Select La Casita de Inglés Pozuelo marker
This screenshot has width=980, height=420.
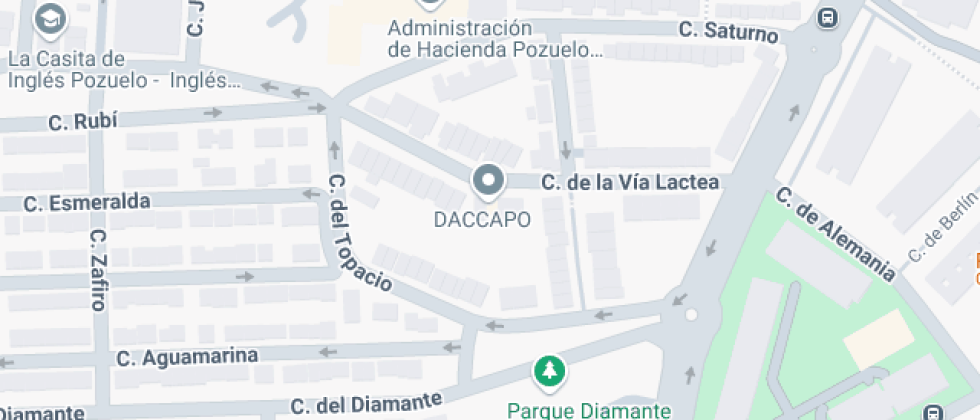click(50, 20)
